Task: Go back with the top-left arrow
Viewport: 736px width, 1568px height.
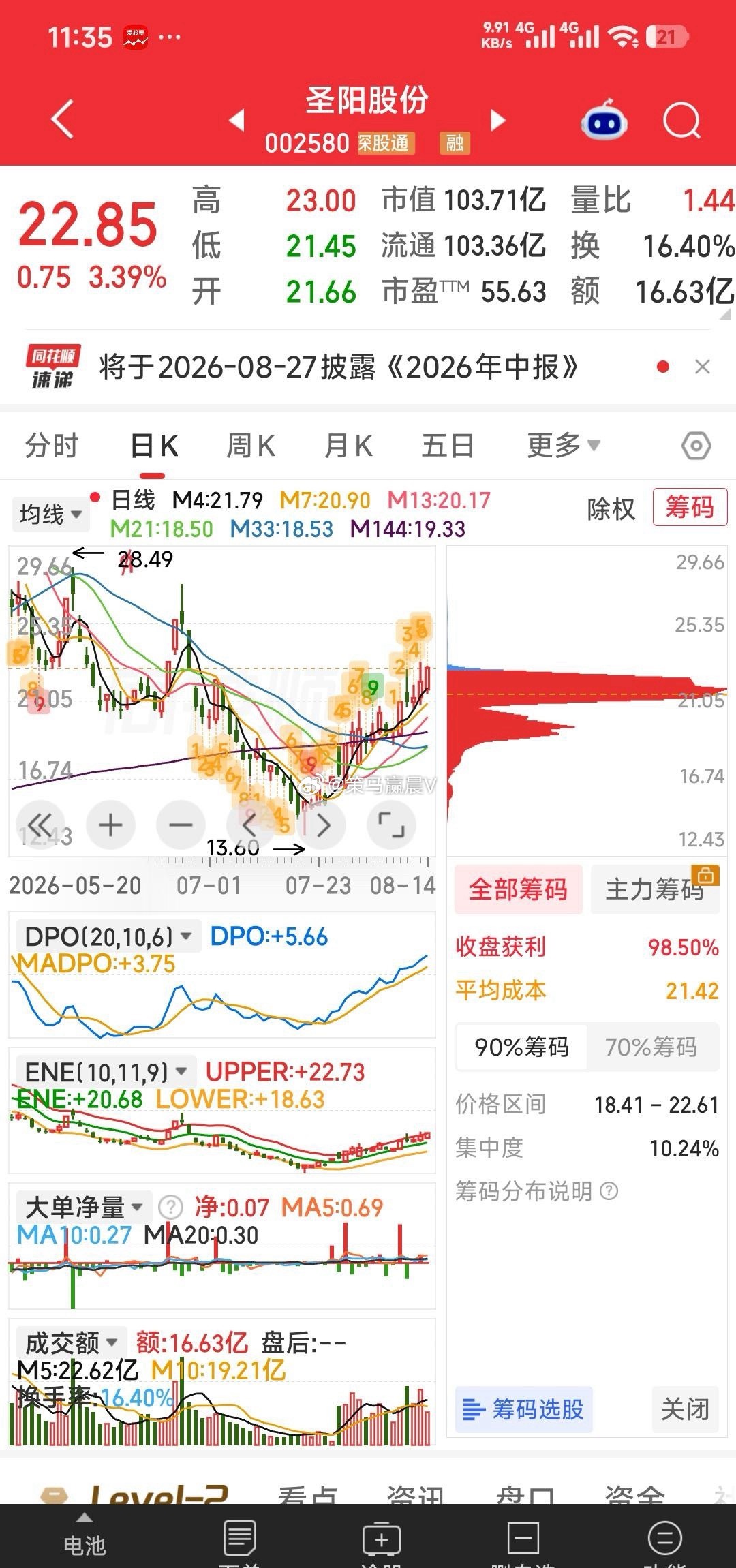Action: pos(62,120)
